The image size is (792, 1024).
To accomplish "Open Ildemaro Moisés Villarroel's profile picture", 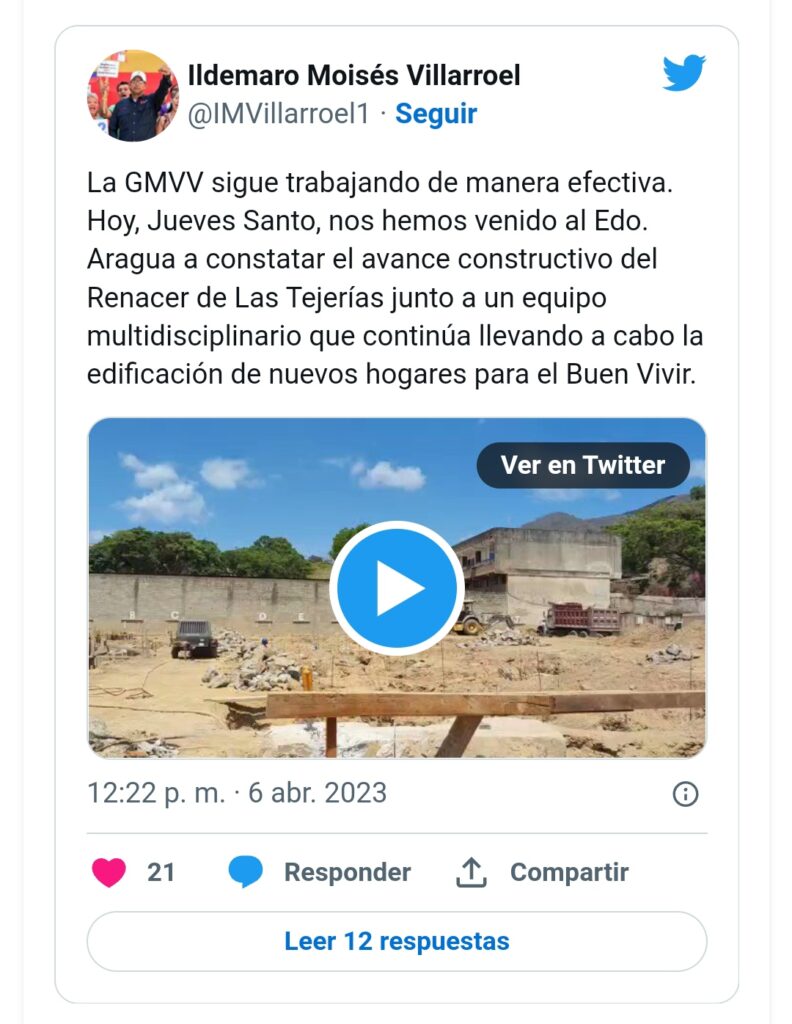I will click(x=133, y=95).
